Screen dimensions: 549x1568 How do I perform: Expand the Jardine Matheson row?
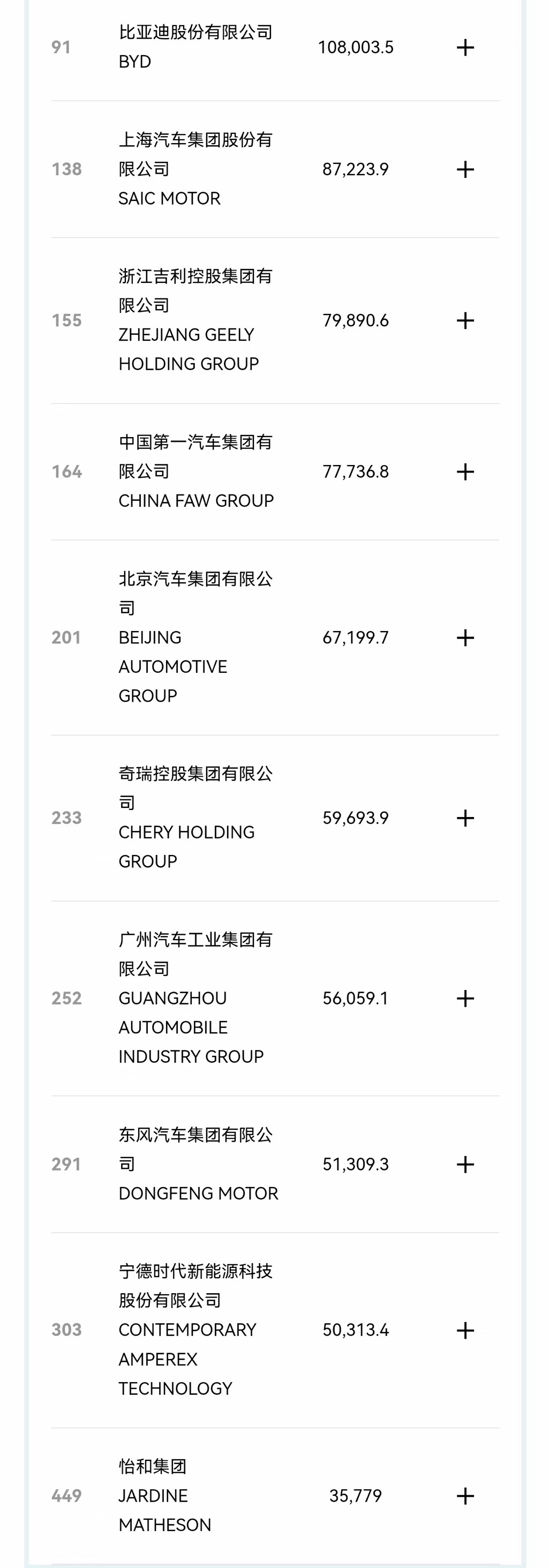point(465,1496)
